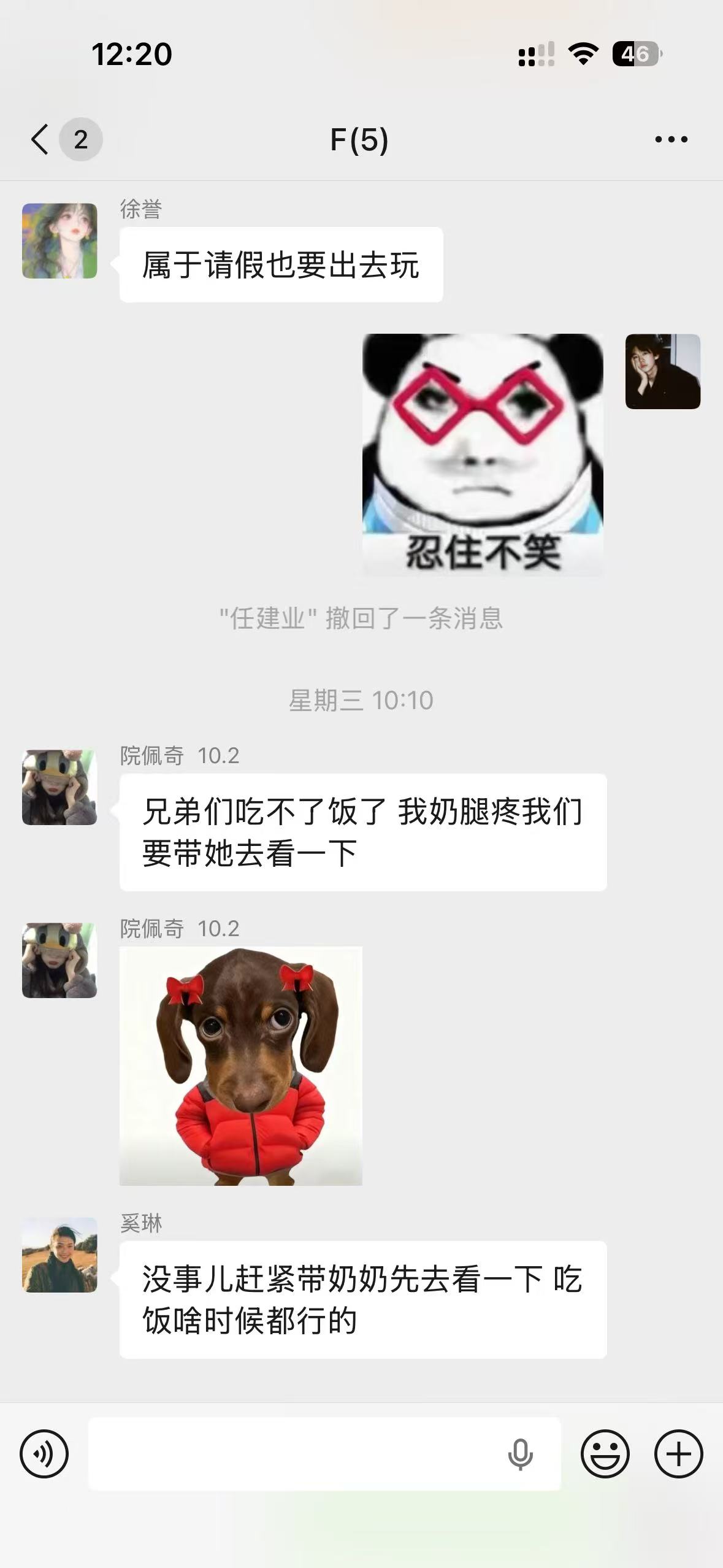View 徐誉's profile avatar

point(59,241)
